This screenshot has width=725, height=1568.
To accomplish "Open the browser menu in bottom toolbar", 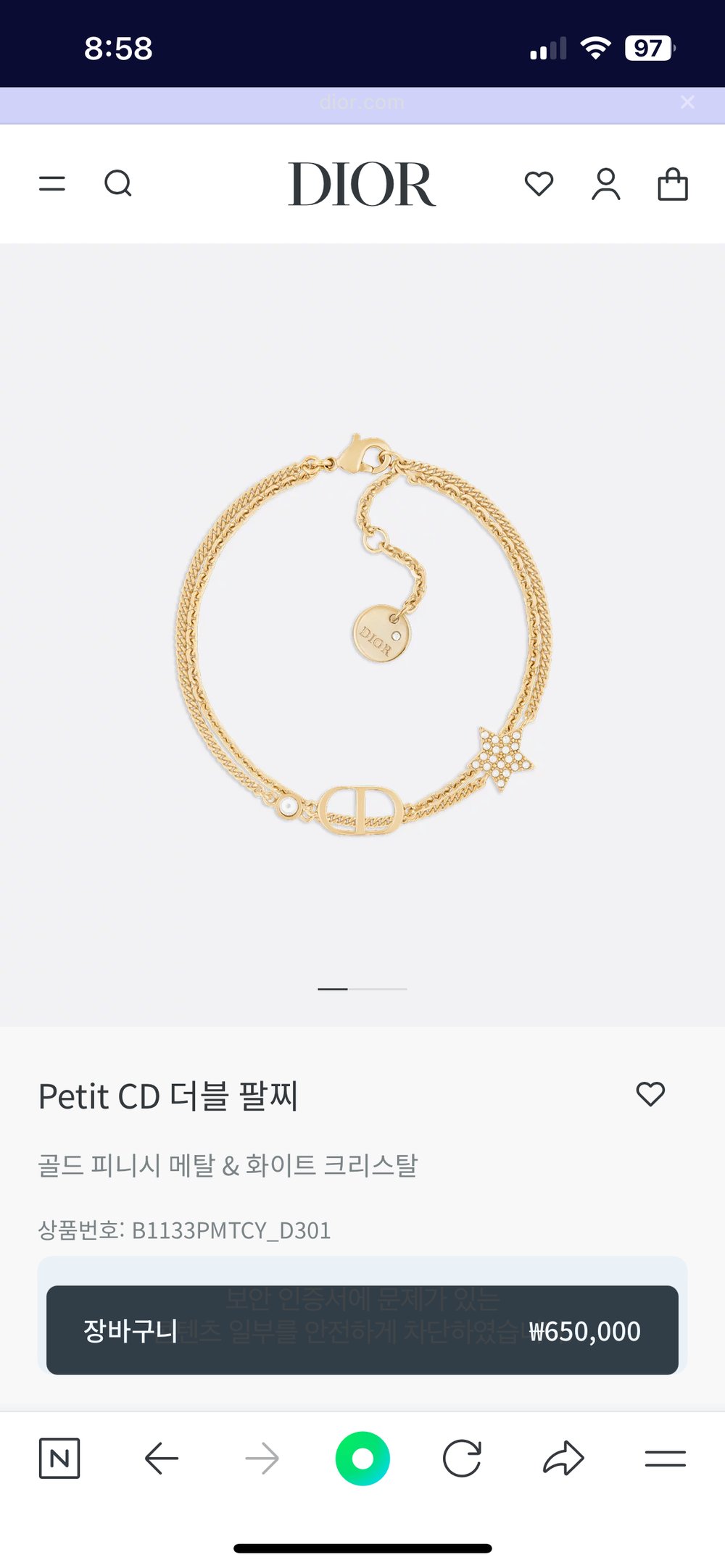I will (x=665, y=1458).
